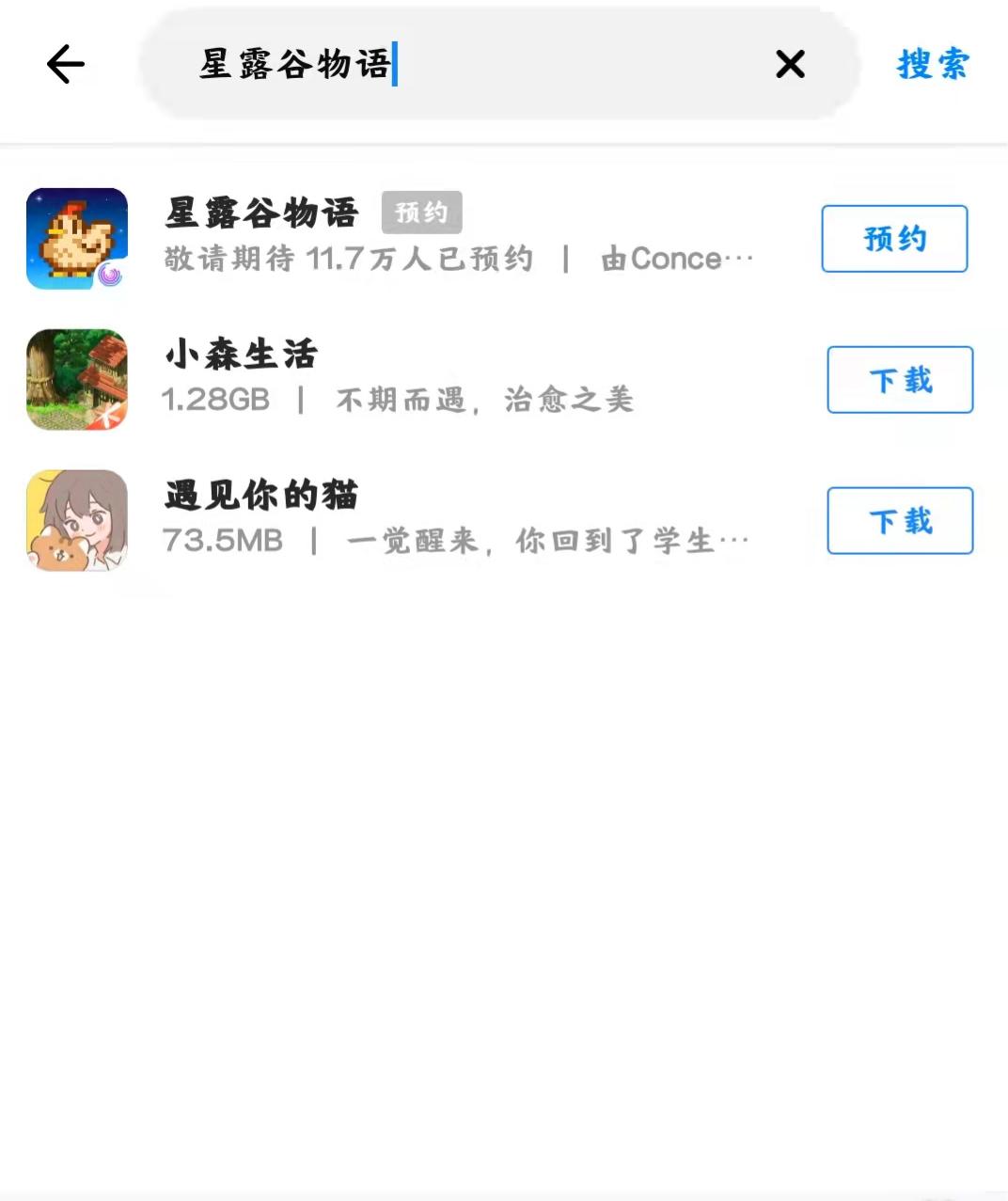Download 遇见你的猫
Image resolution: width=1008 pixels, height=1201 pixels.
click(x=900, y=521)
